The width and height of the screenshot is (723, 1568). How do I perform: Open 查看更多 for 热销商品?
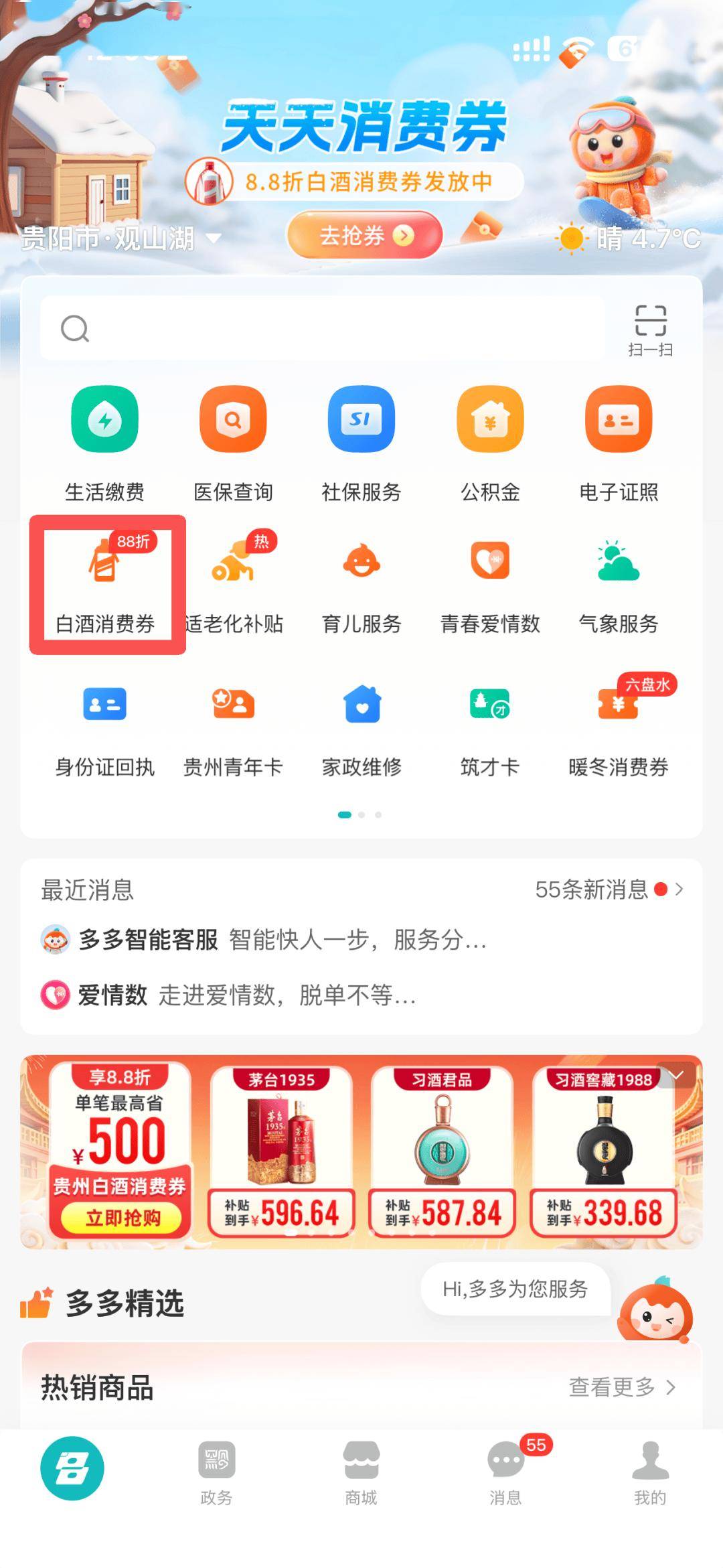[x=621, y=1387]
